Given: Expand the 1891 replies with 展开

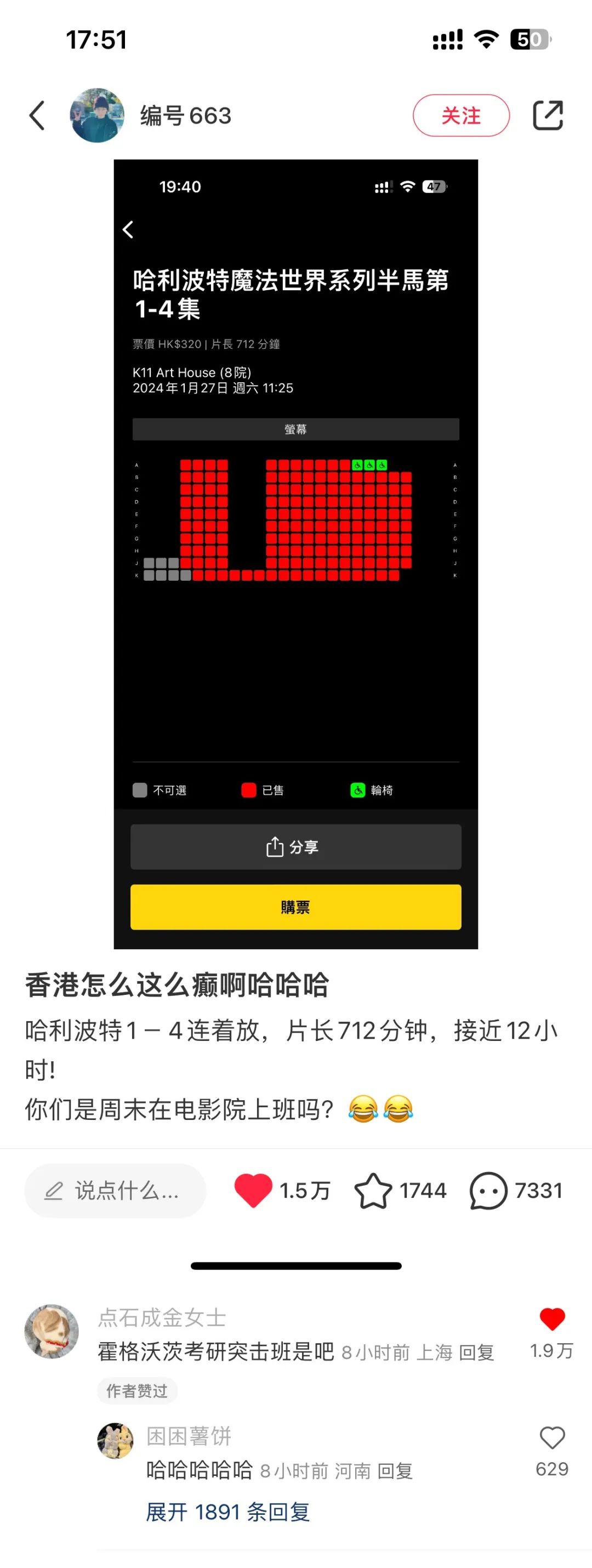Looking at the screenshot, I should click(x=227, y=1512).
